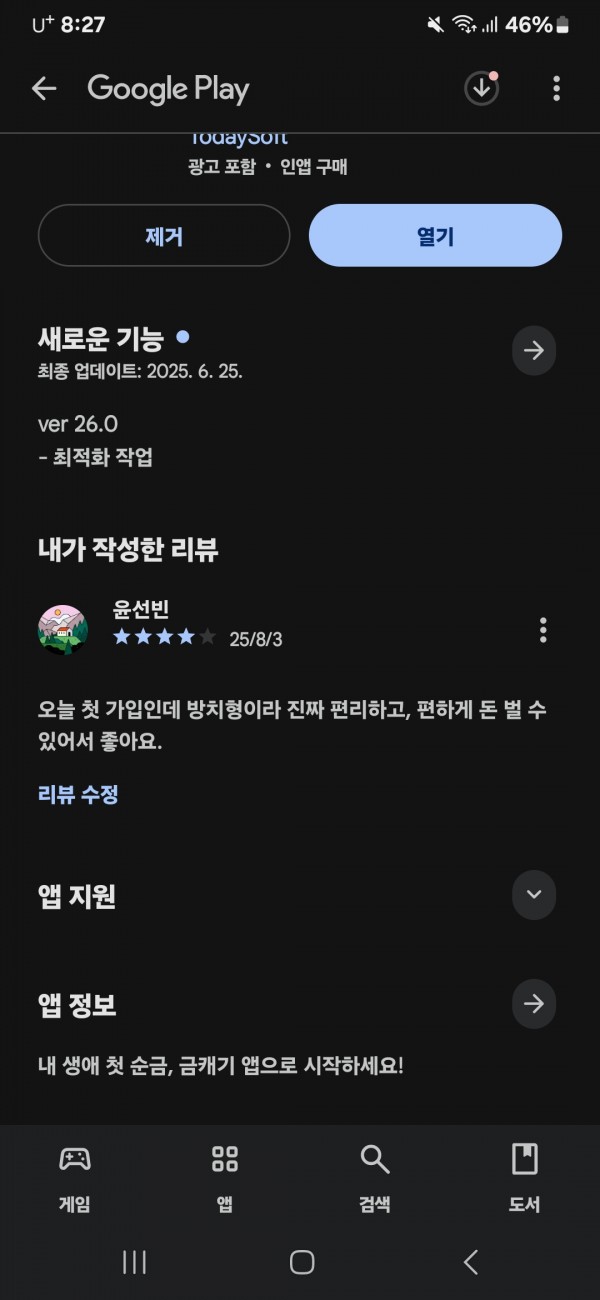The height and width of the screenshot is (1300, 600).
Task: Tap 리뷰 수정 to edit your review
Action: pos(78,795)
